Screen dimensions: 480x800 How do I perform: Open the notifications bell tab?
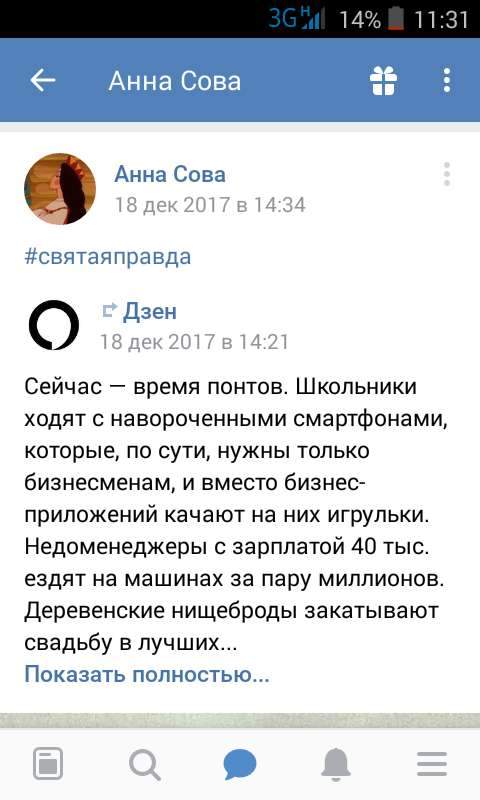point(336,764)
